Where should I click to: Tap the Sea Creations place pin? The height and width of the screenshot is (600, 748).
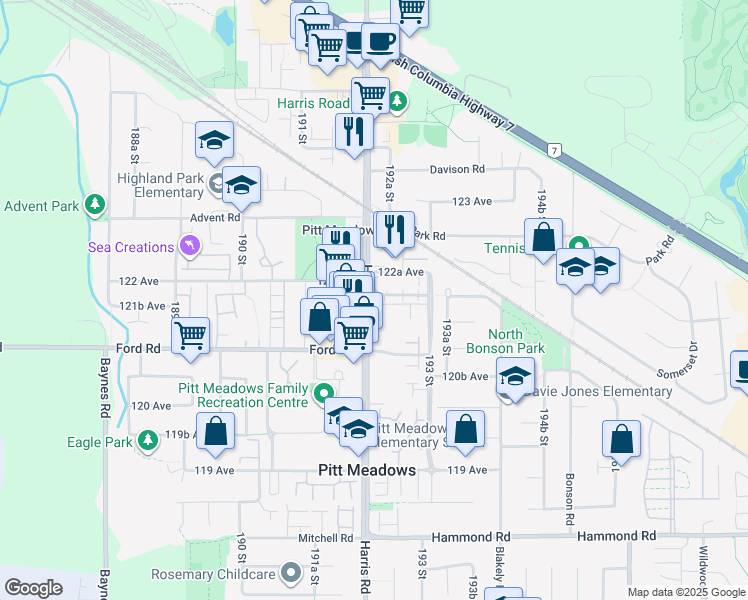click(x=189, y=246)
